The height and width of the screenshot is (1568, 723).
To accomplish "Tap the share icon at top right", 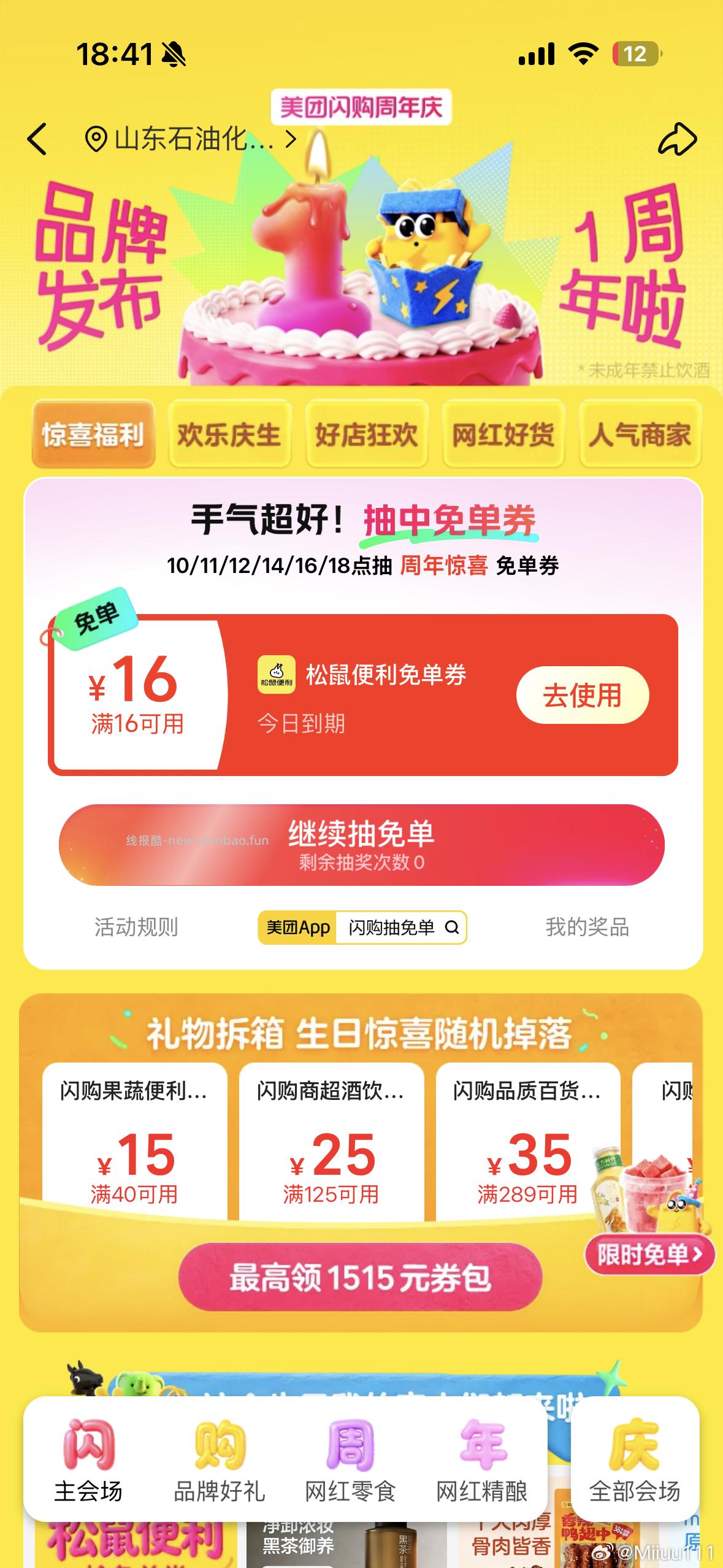I will coord(677,140).
